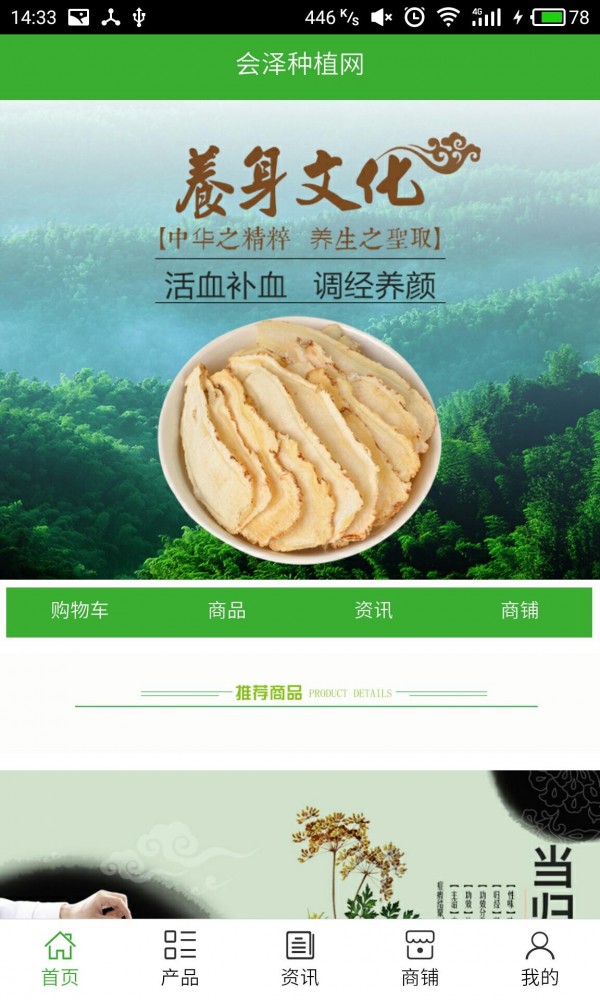Screen dimensions: 600x1000
Task: Switch to the 首页 tab
Action: coord(60,958)
